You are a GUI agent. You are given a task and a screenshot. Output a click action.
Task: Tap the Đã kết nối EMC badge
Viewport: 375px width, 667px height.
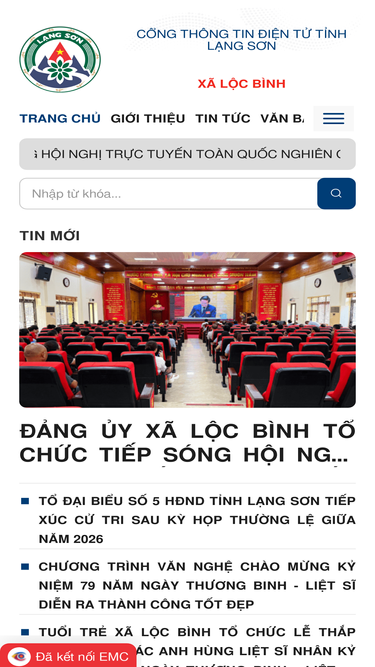(x=69, y=656)
